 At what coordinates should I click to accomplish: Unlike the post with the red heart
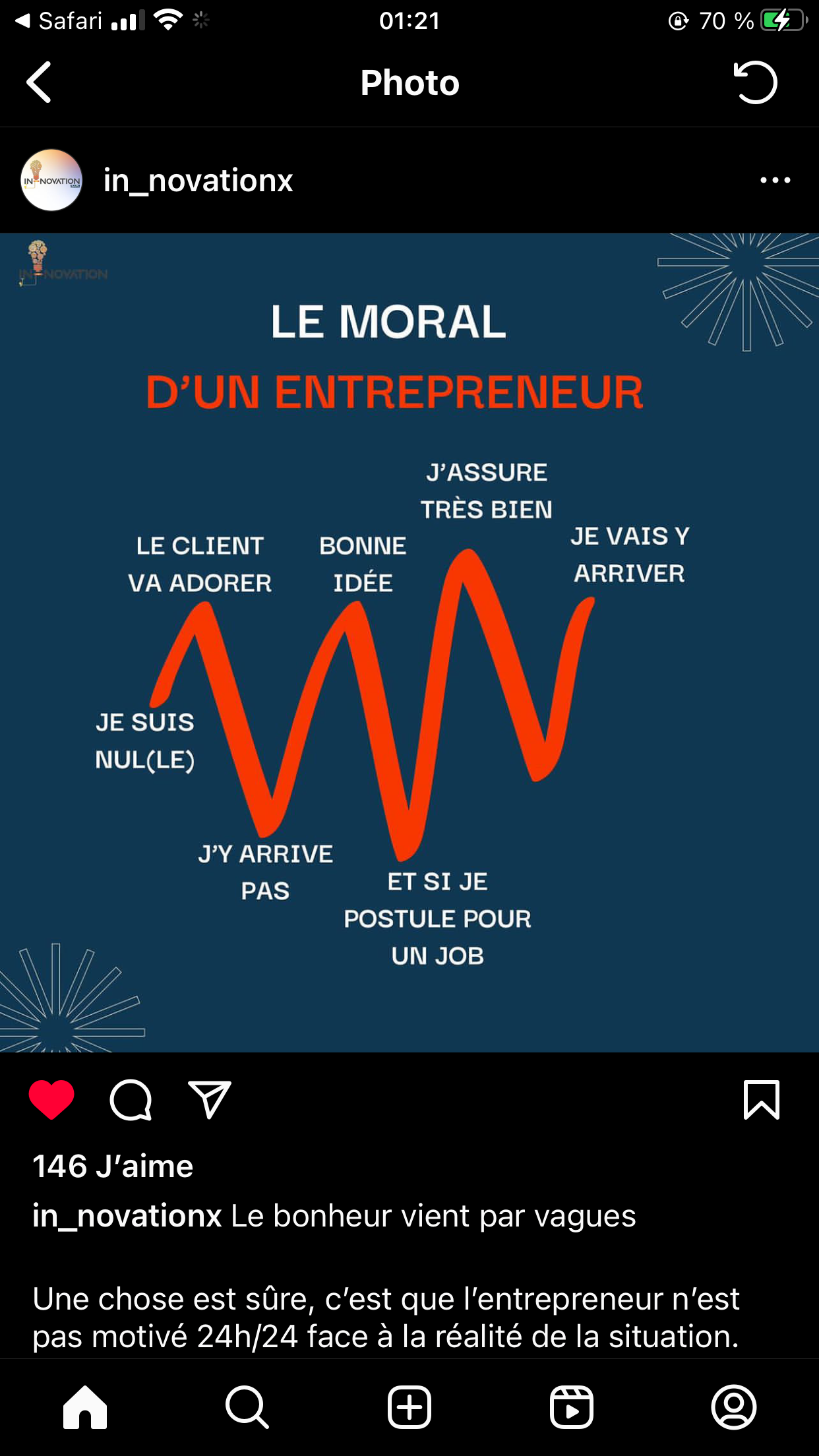(51, 1100)
